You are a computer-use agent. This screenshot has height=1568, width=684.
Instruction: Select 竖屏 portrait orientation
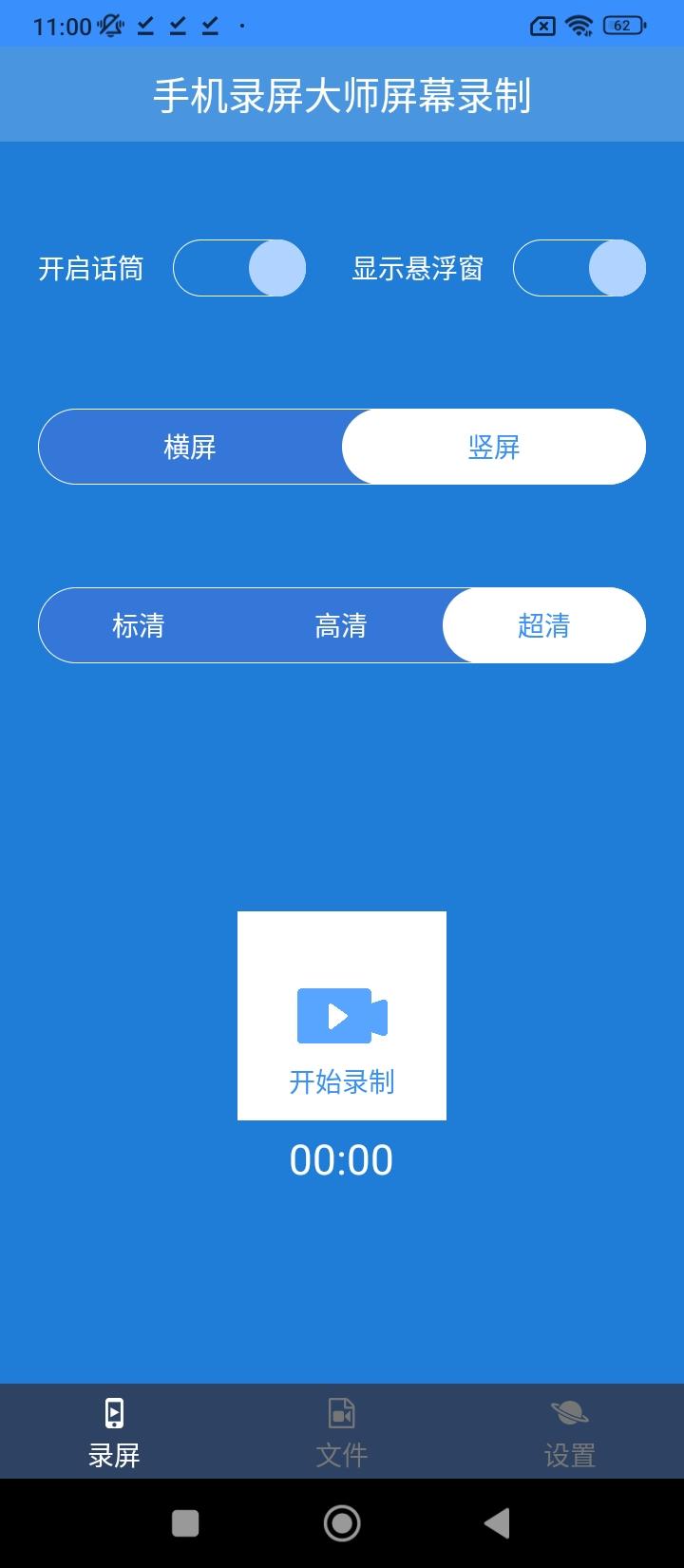494,447
